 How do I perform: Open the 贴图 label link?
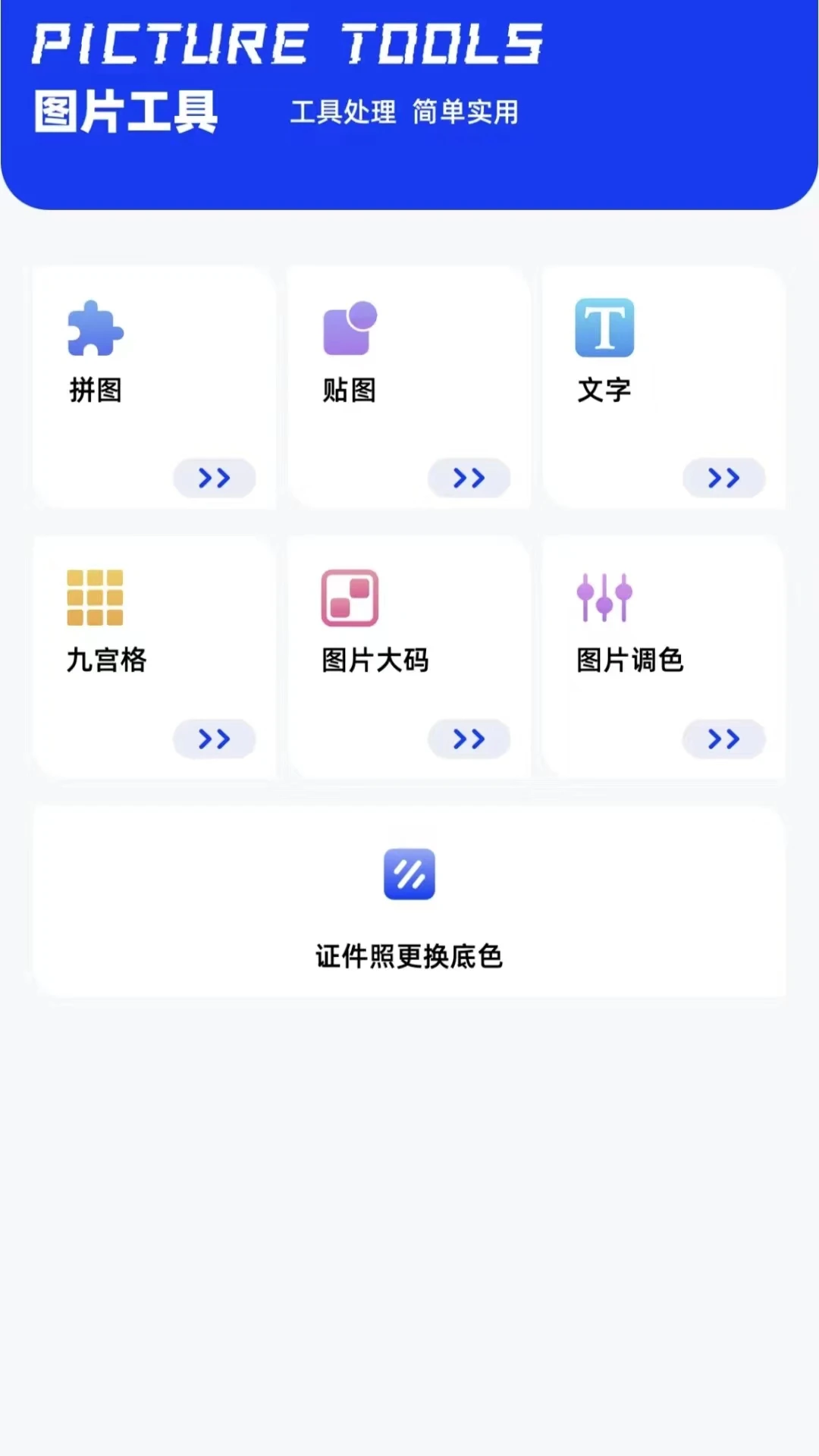[x=349, y=391]
